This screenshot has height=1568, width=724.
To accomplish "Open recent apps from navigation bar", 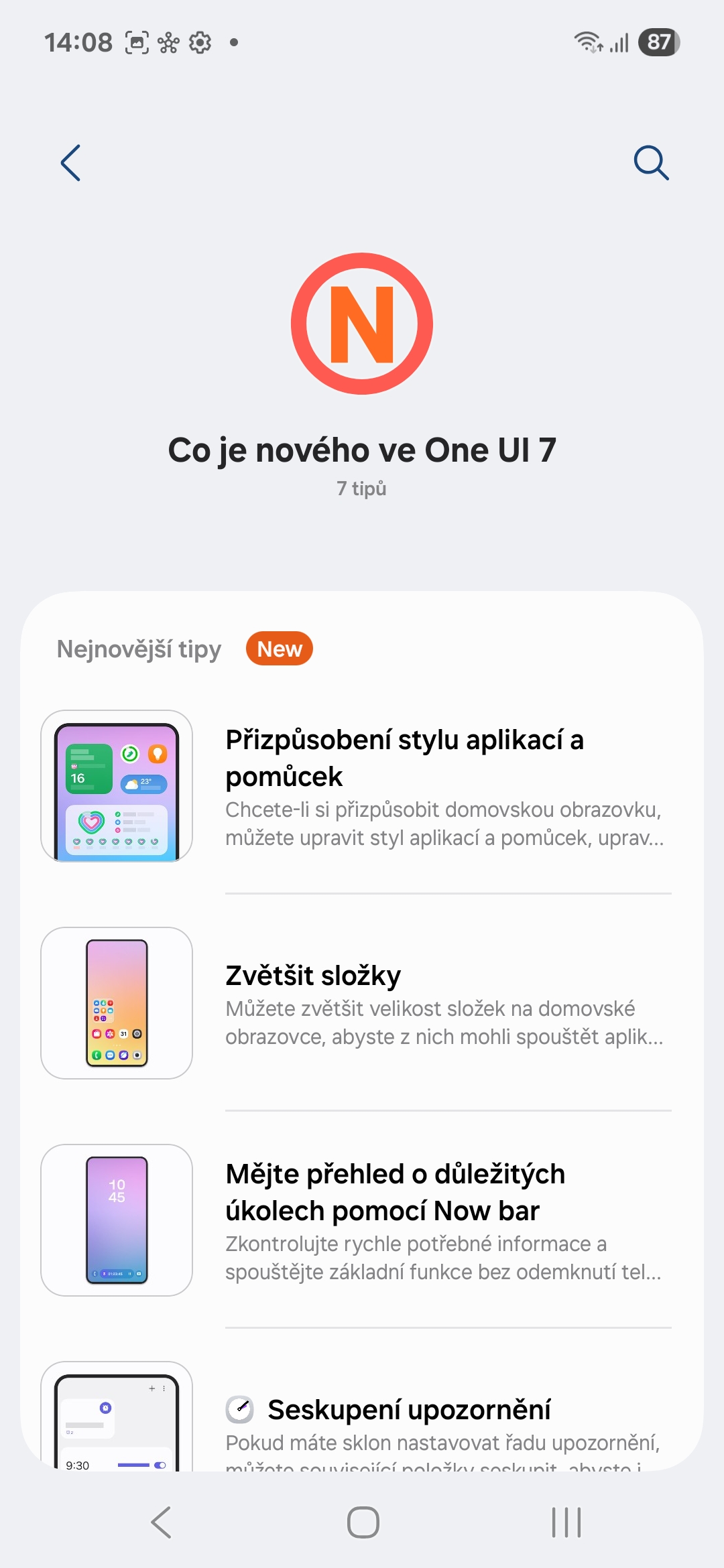I will click(566, 1522).
